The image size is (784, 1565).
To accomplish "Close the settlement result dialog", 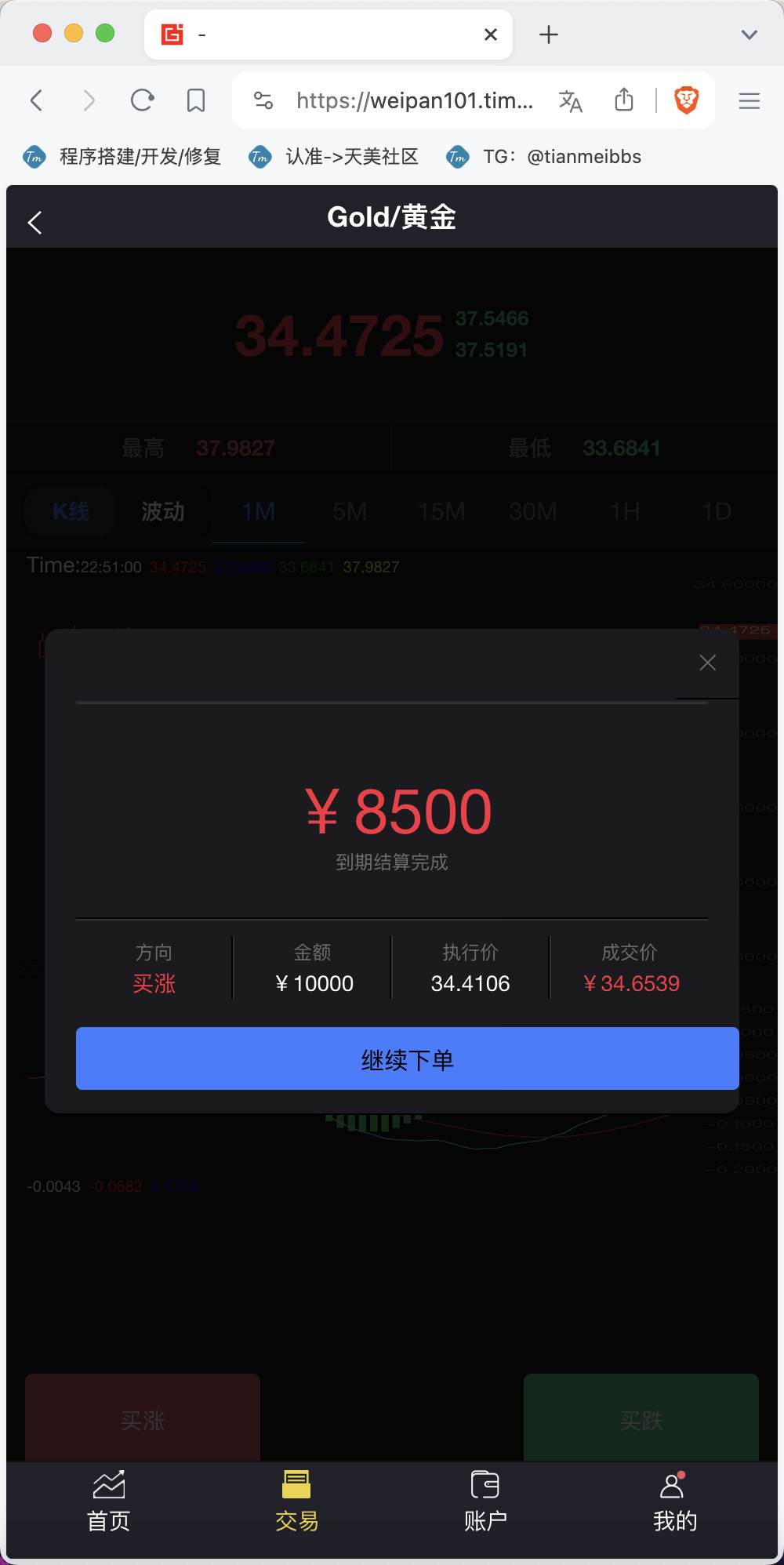I will pyautogui.click(x=707, y=663).
